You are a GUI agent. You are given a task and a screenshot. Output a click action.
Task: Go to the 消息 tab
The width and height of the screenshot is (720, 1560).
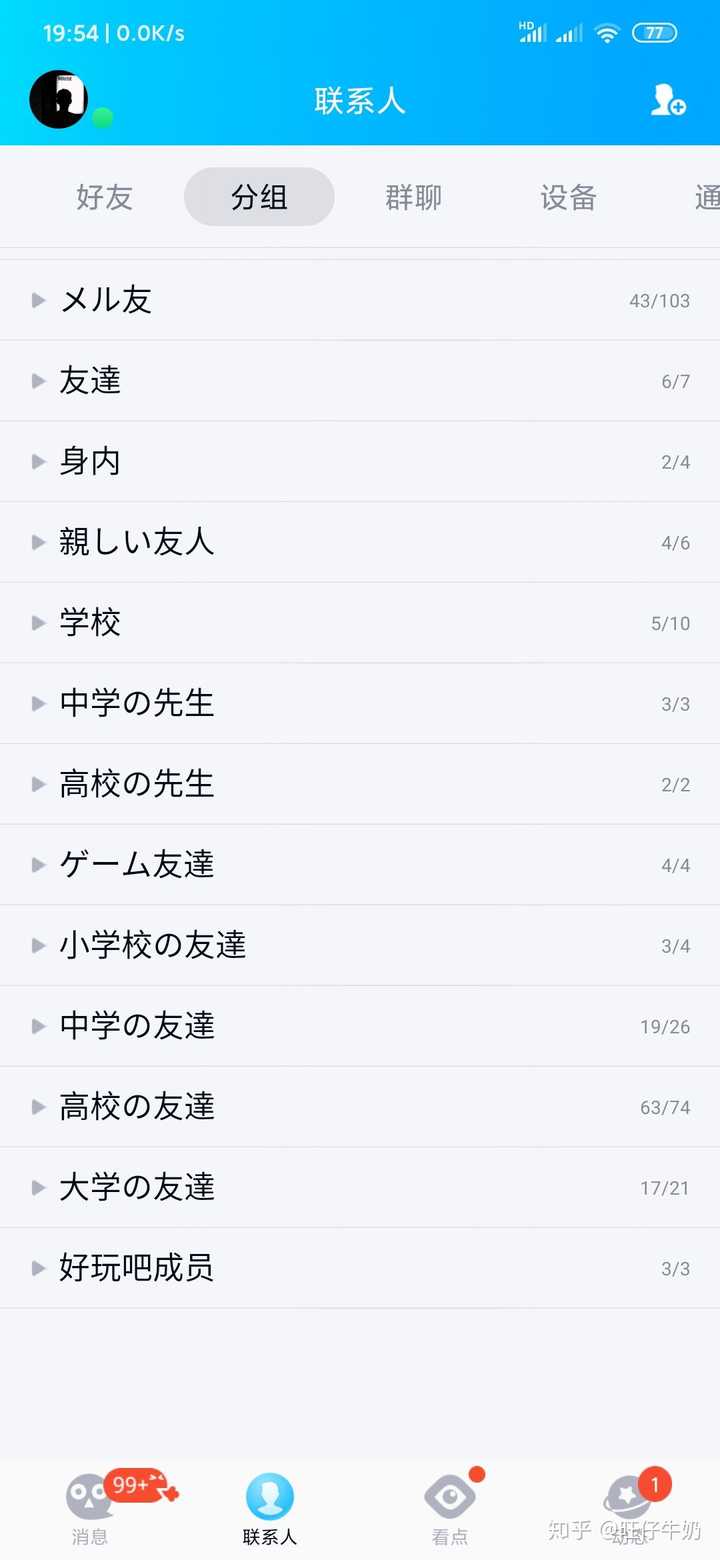(x=90, y=1508)
